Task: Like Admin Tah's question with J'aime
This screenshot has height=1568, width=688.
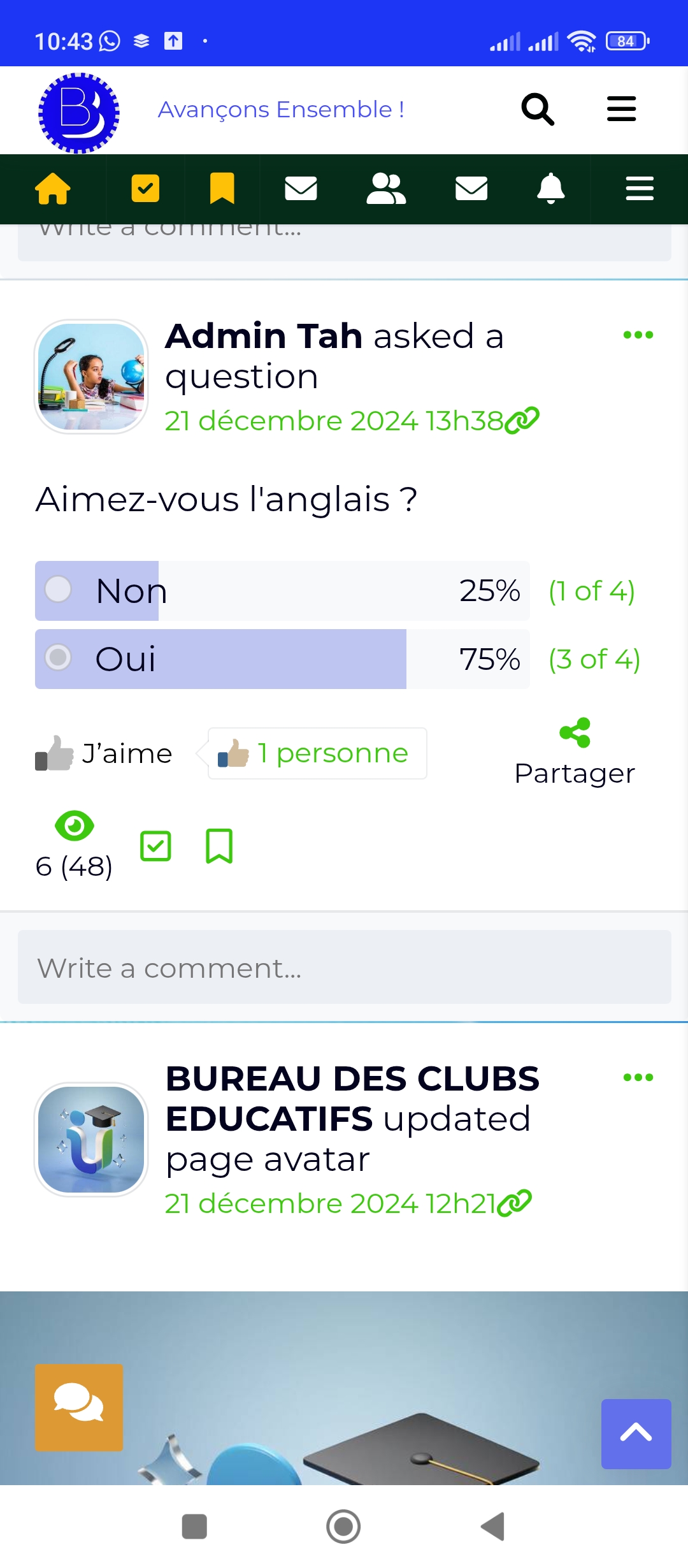Action: (104, 753)
